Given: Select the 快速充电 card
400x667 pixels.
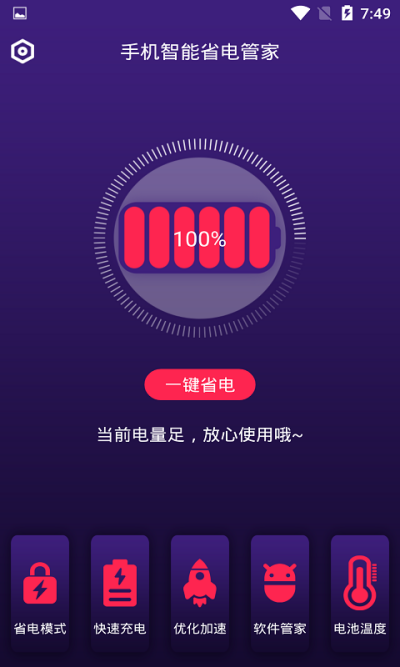Looking at the screenshot, I should [x=120, y=593].
